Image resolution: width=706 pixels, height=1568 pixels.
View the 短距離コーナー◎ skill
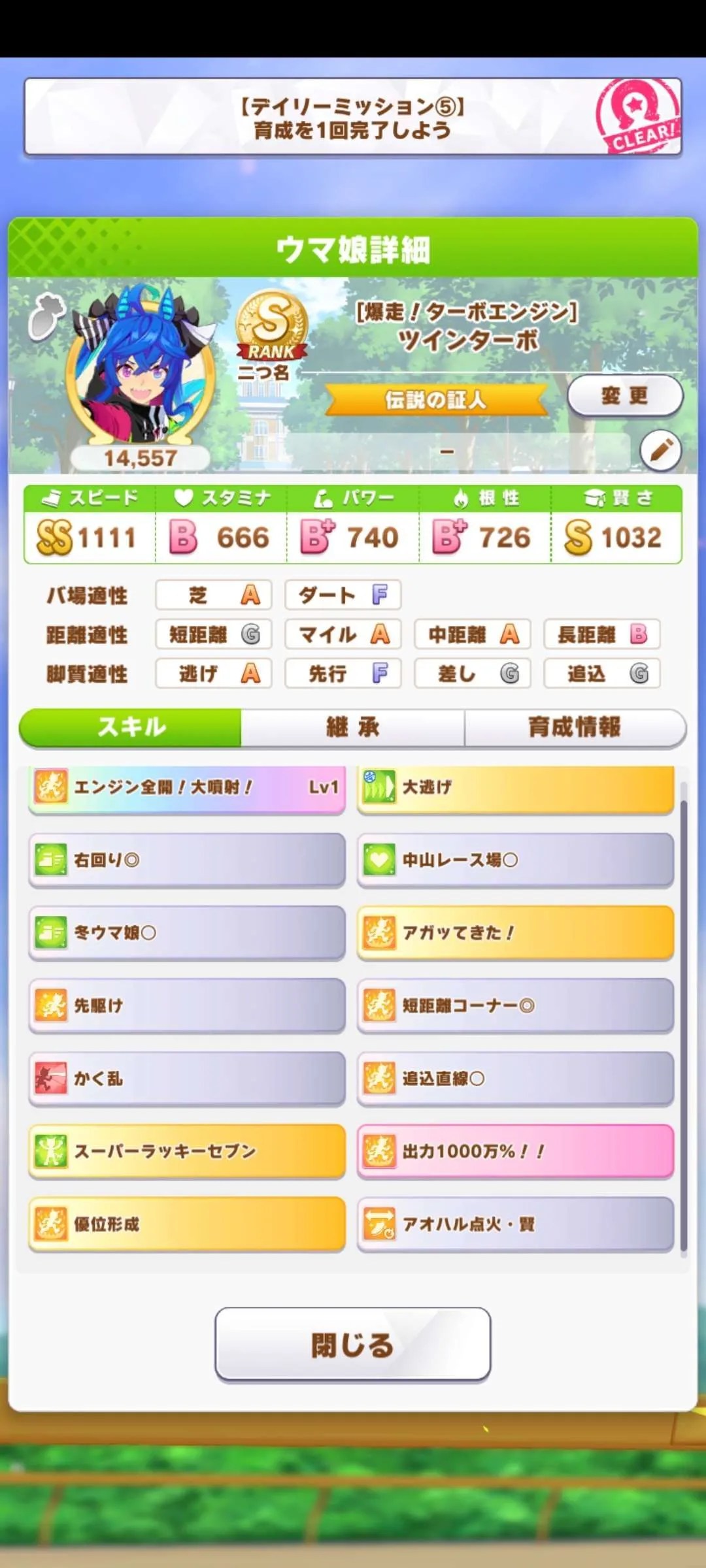pos(515,1005)
